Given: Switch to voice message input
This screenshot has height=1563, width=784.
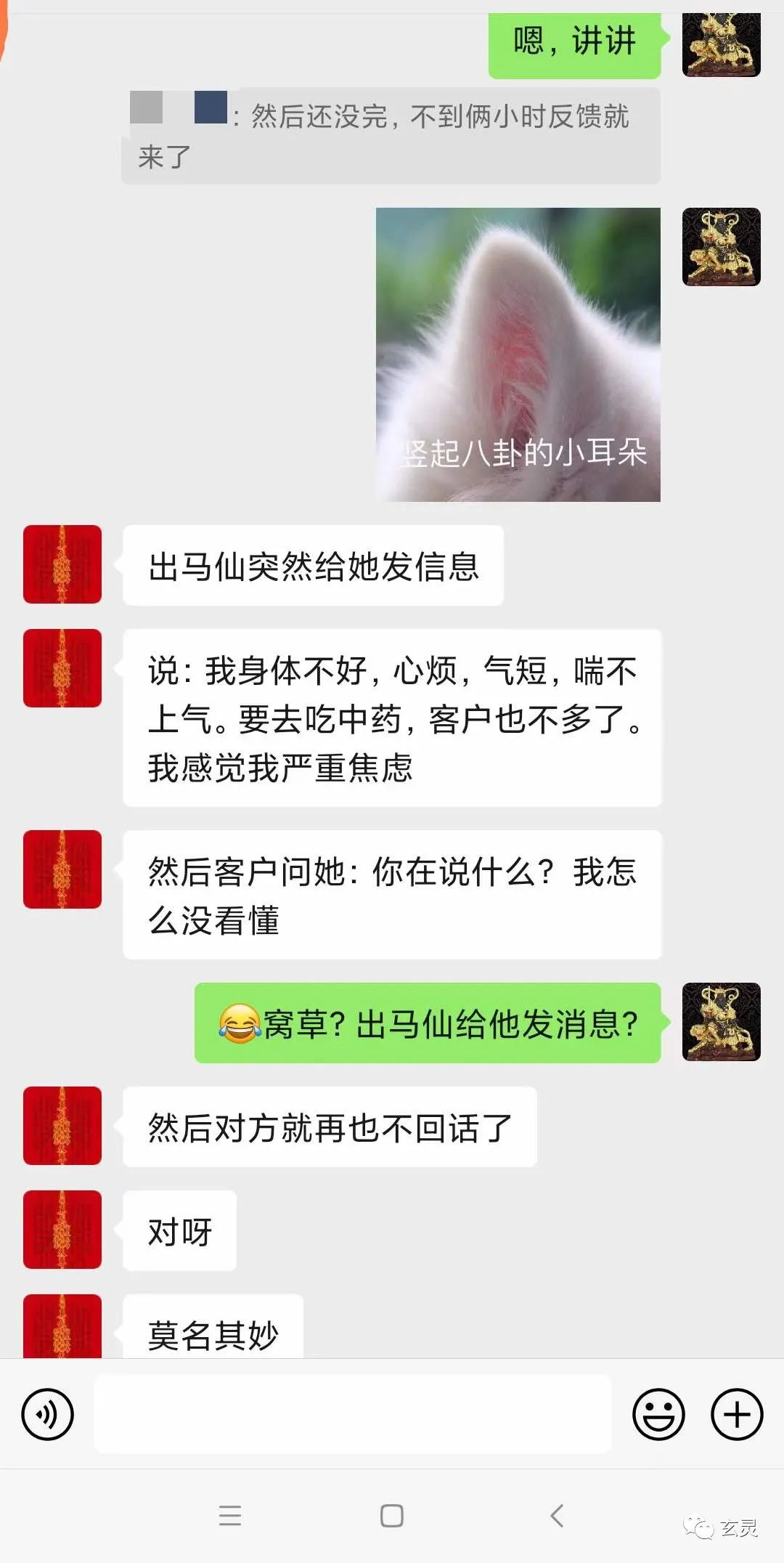Looking at the screenshot, I should [x=48, y=1414].
